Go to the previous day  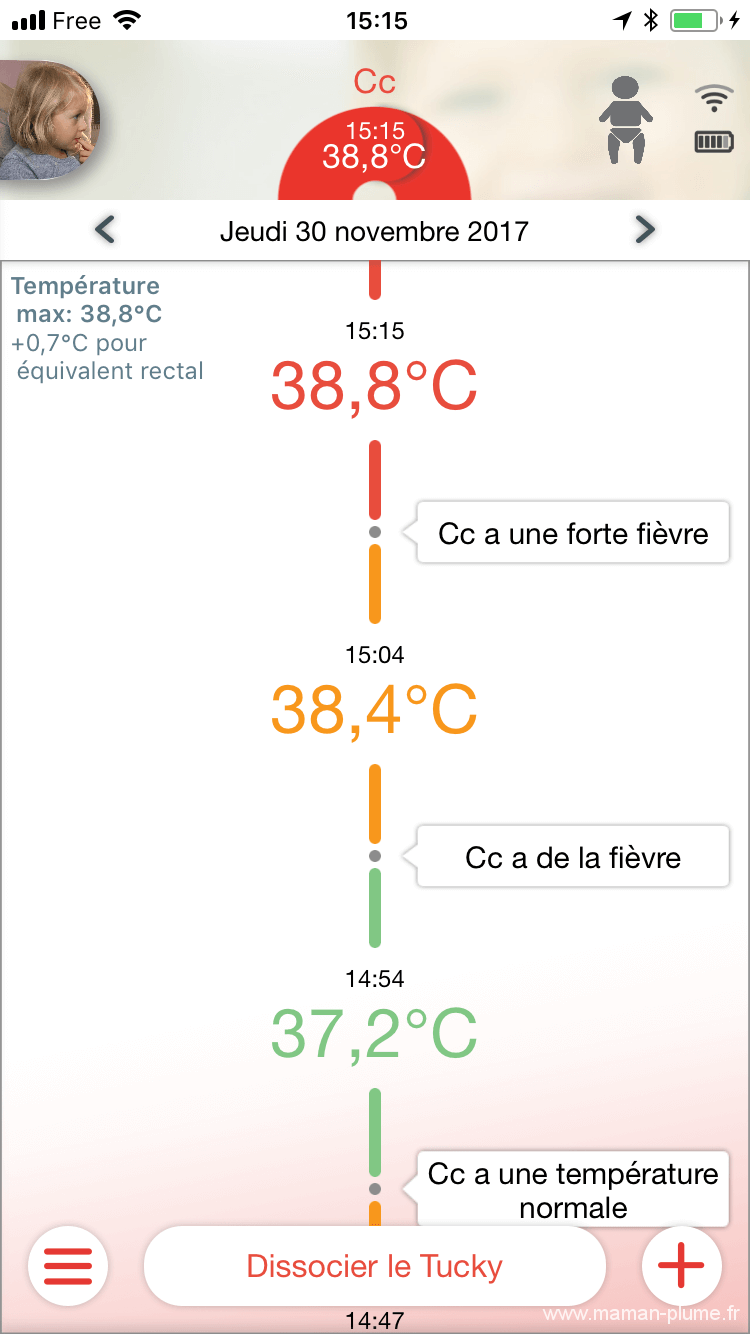(105, 231)
